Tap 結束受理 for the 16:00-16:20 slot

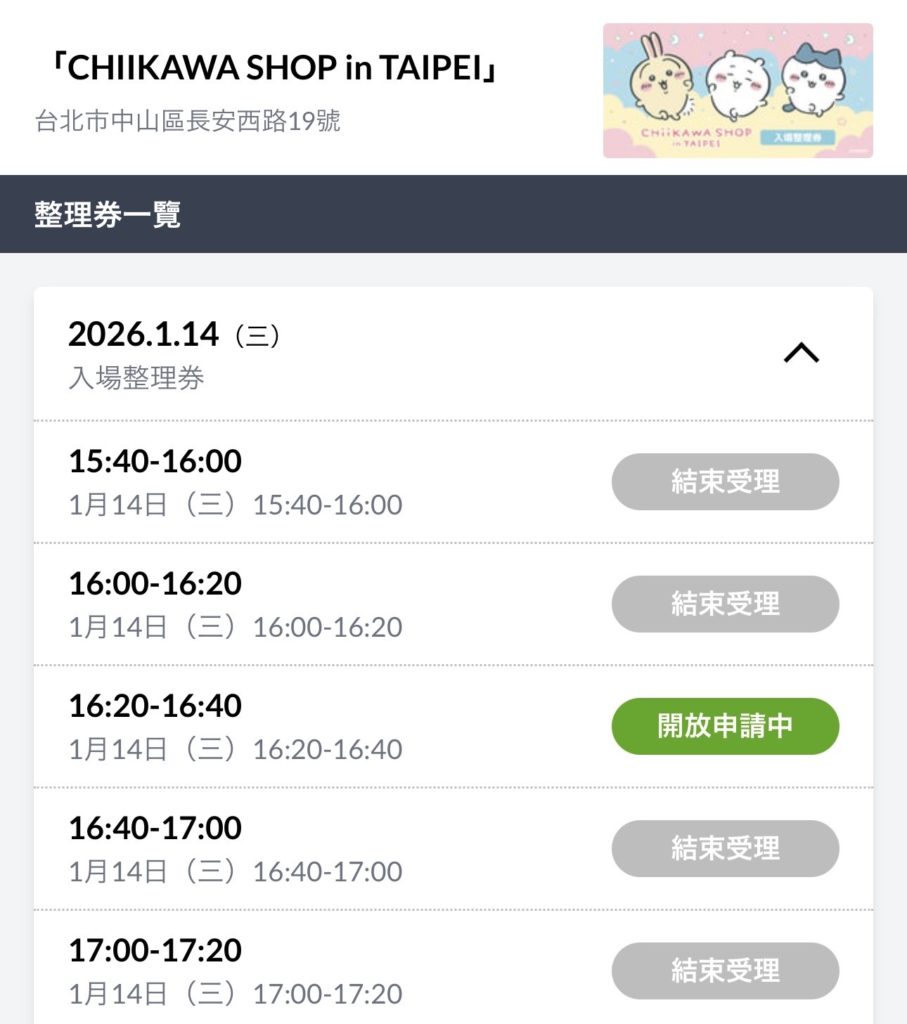[725, 604]
